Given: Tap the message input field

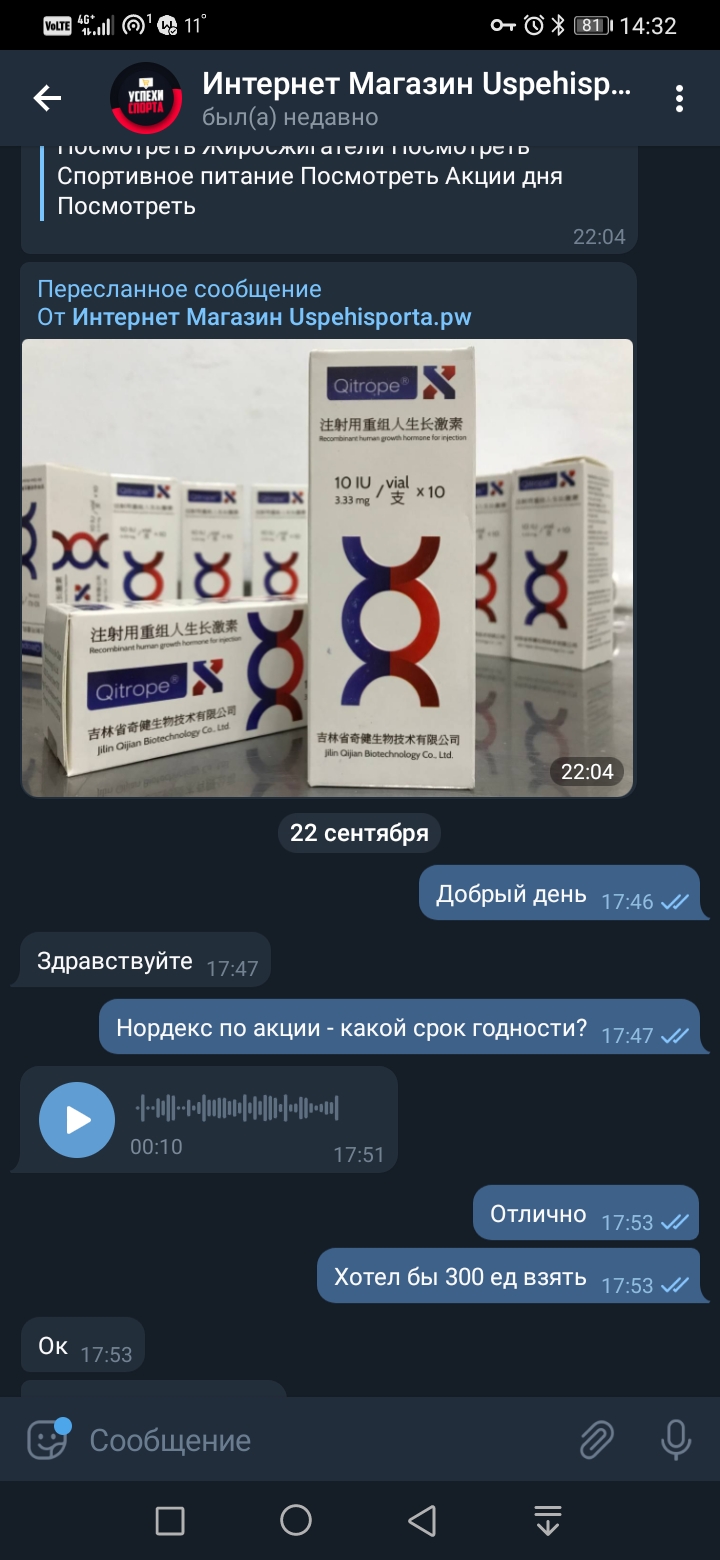Looking at the screenshot, I should (x=320, y=1440).
